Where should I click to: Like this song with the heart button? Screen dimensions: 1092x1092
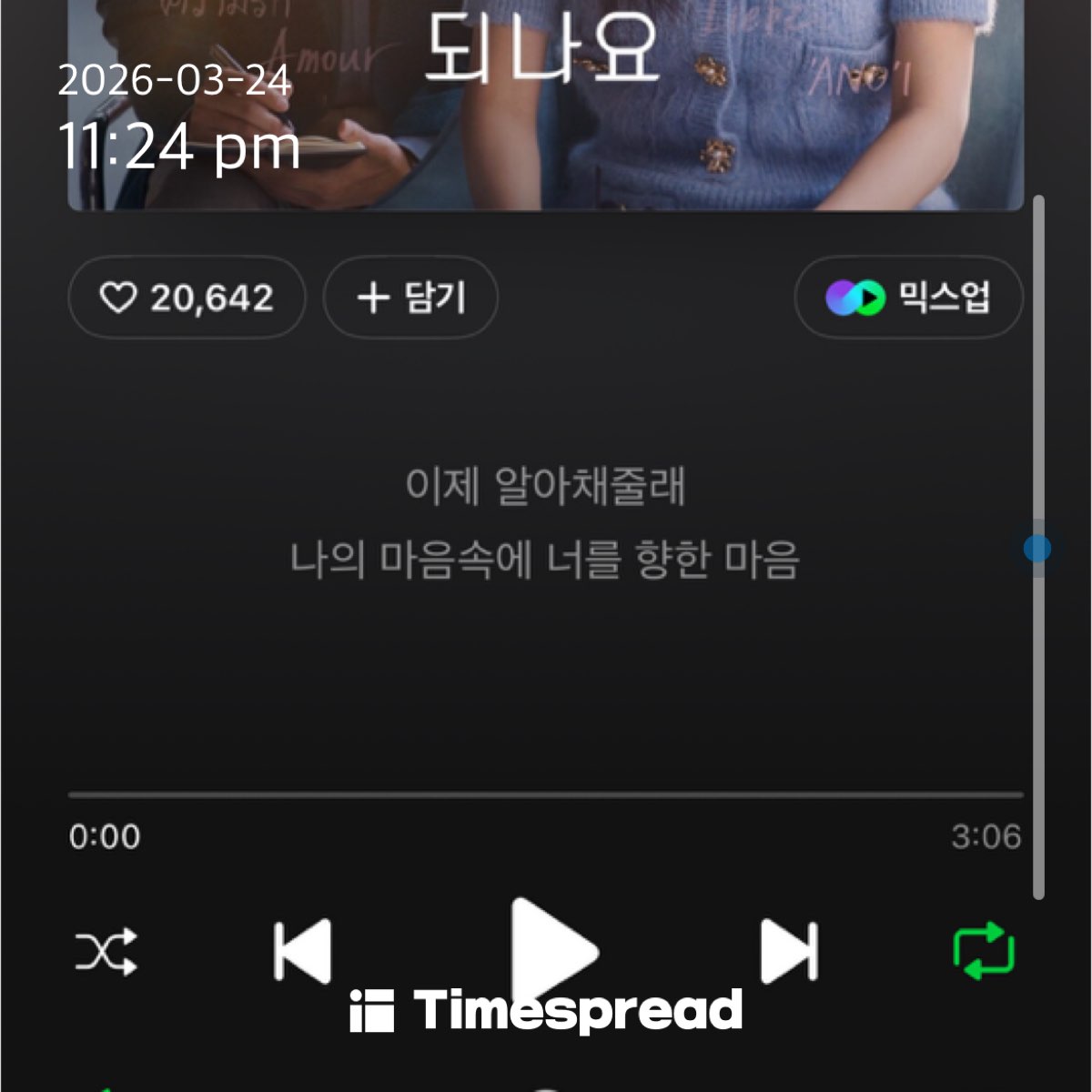click(x=187, y=298)
